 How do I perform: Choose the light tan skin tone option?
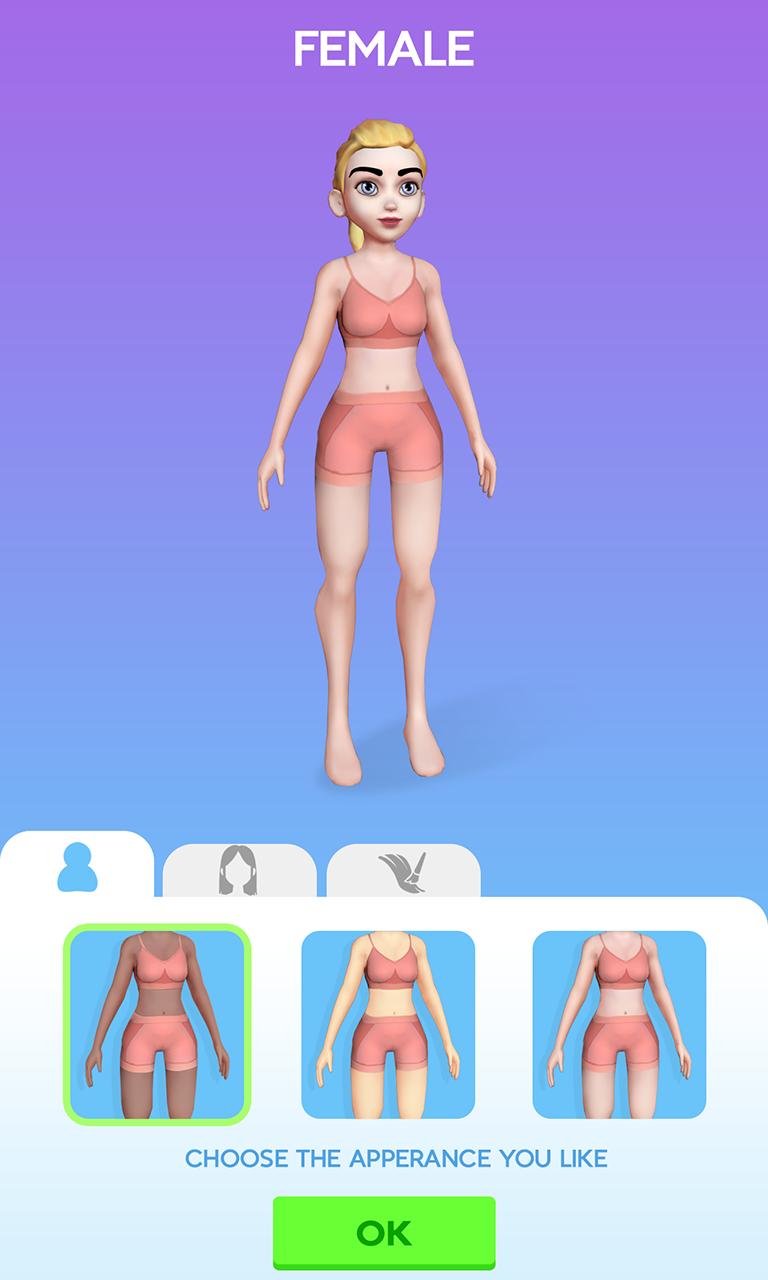[384, 1020]
